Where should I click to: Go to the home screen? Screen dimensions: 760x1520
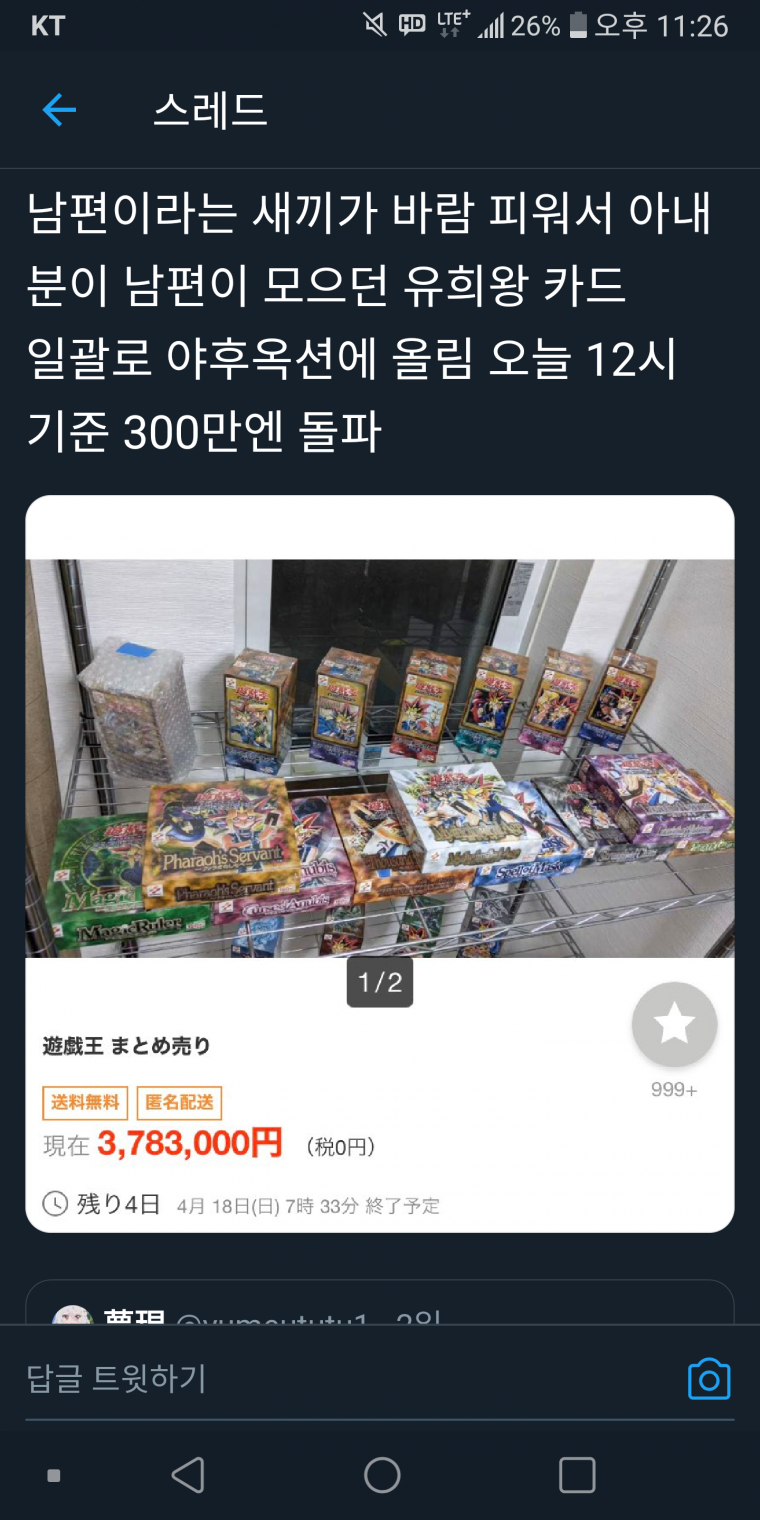(382, 1475)
